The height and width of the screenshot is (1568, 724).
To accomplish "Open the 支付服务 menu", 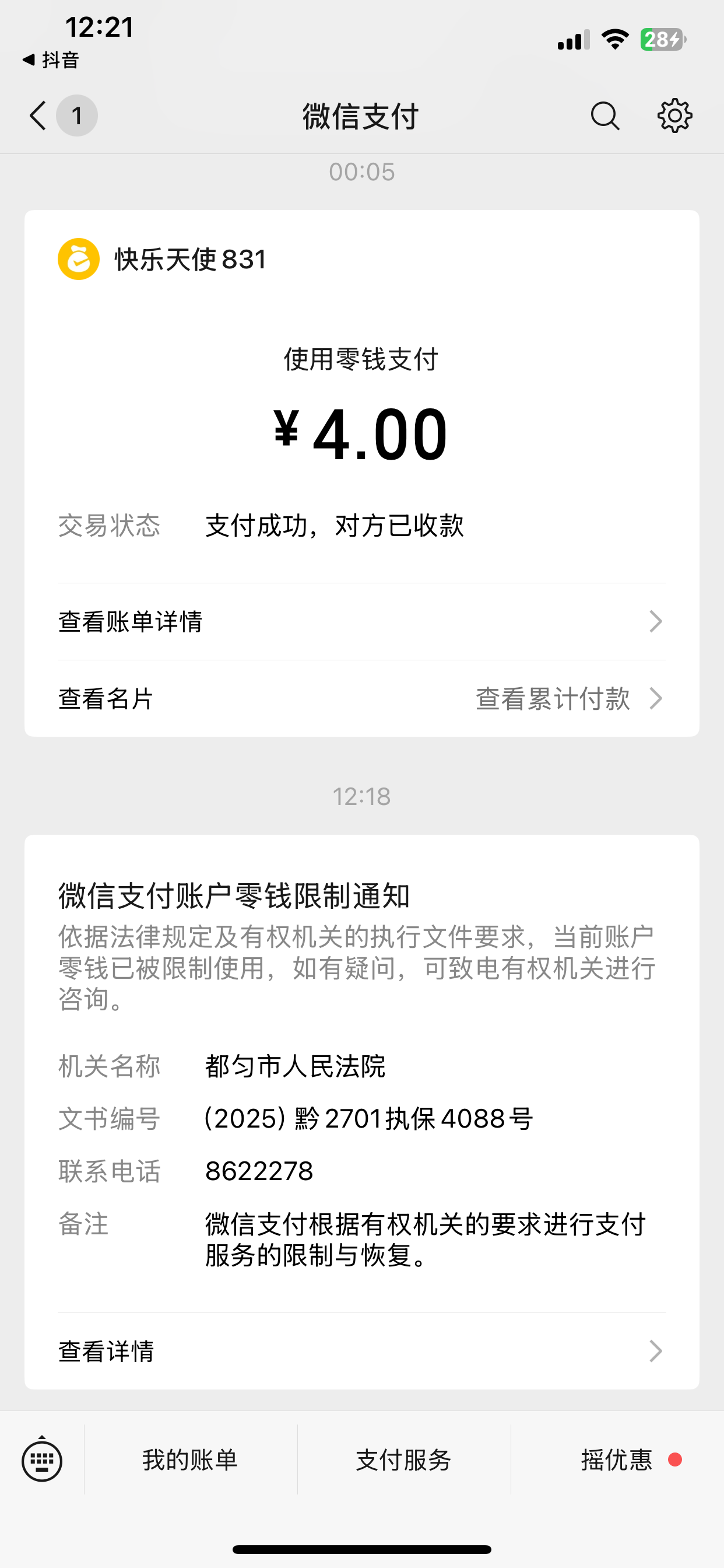I will click(x=403, y=1459).
